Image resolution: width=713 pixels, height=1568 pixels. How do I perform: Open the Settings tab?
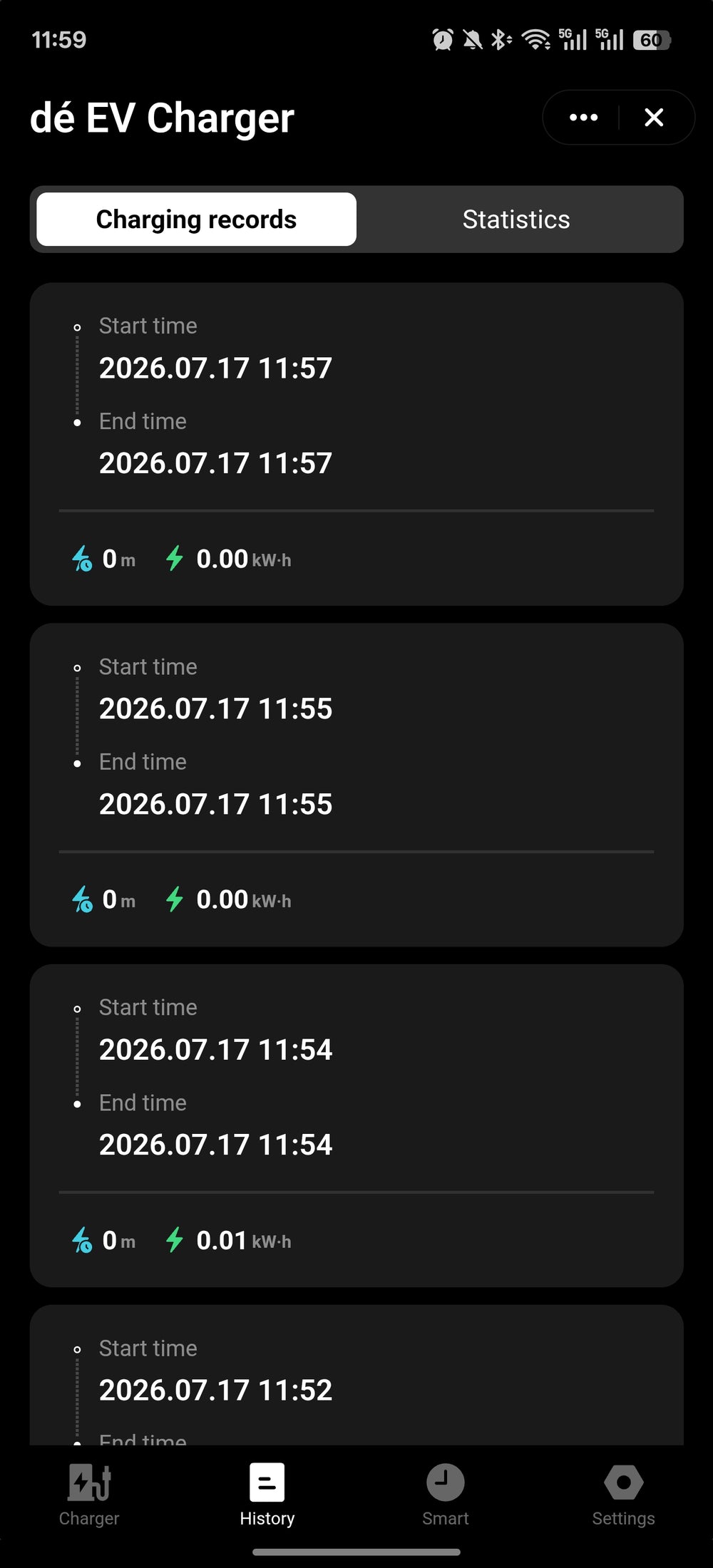point(624,1495)
